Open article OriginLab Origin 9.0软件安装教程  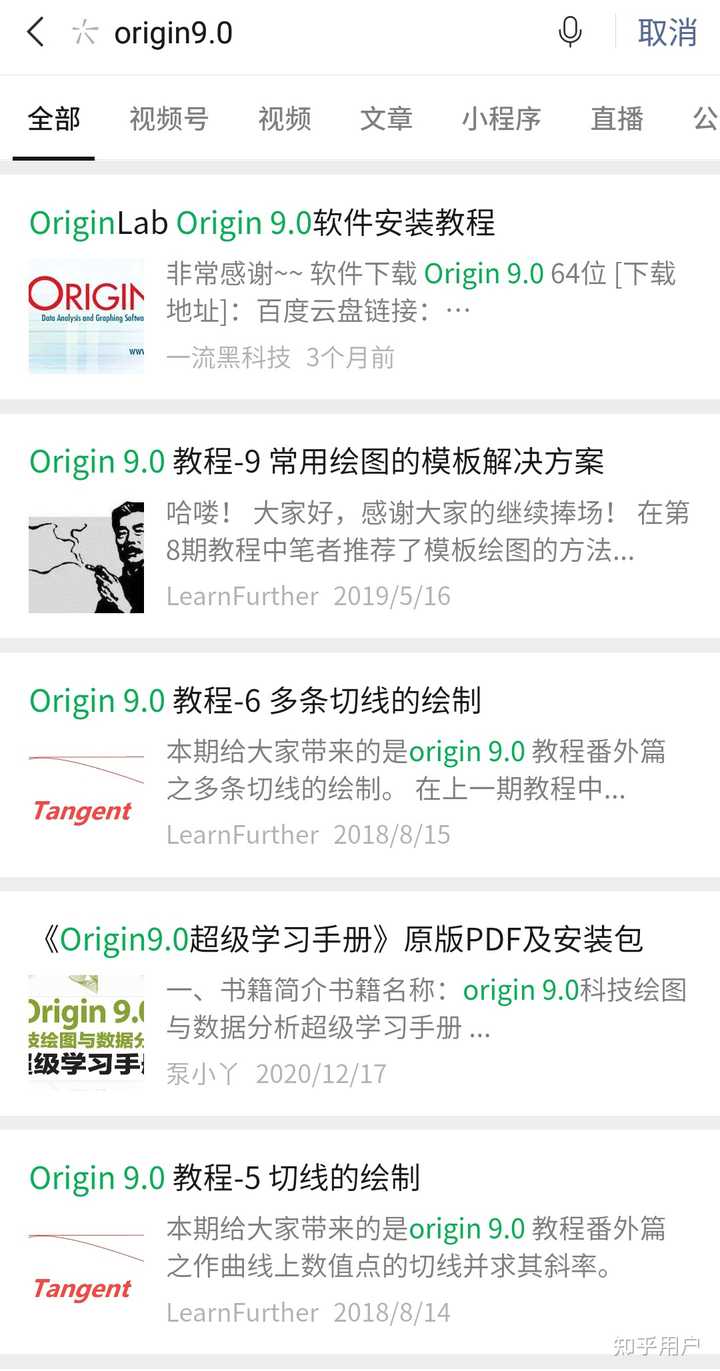(260, 222)
